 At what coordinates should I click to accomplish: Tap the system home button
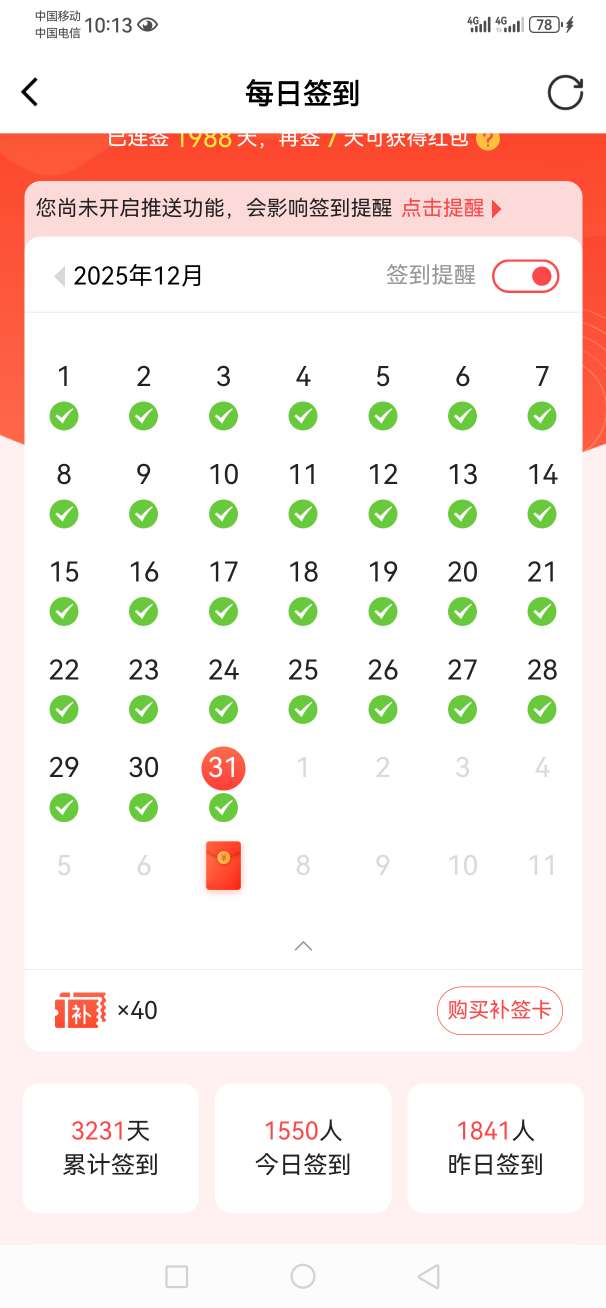[303, 1276]
